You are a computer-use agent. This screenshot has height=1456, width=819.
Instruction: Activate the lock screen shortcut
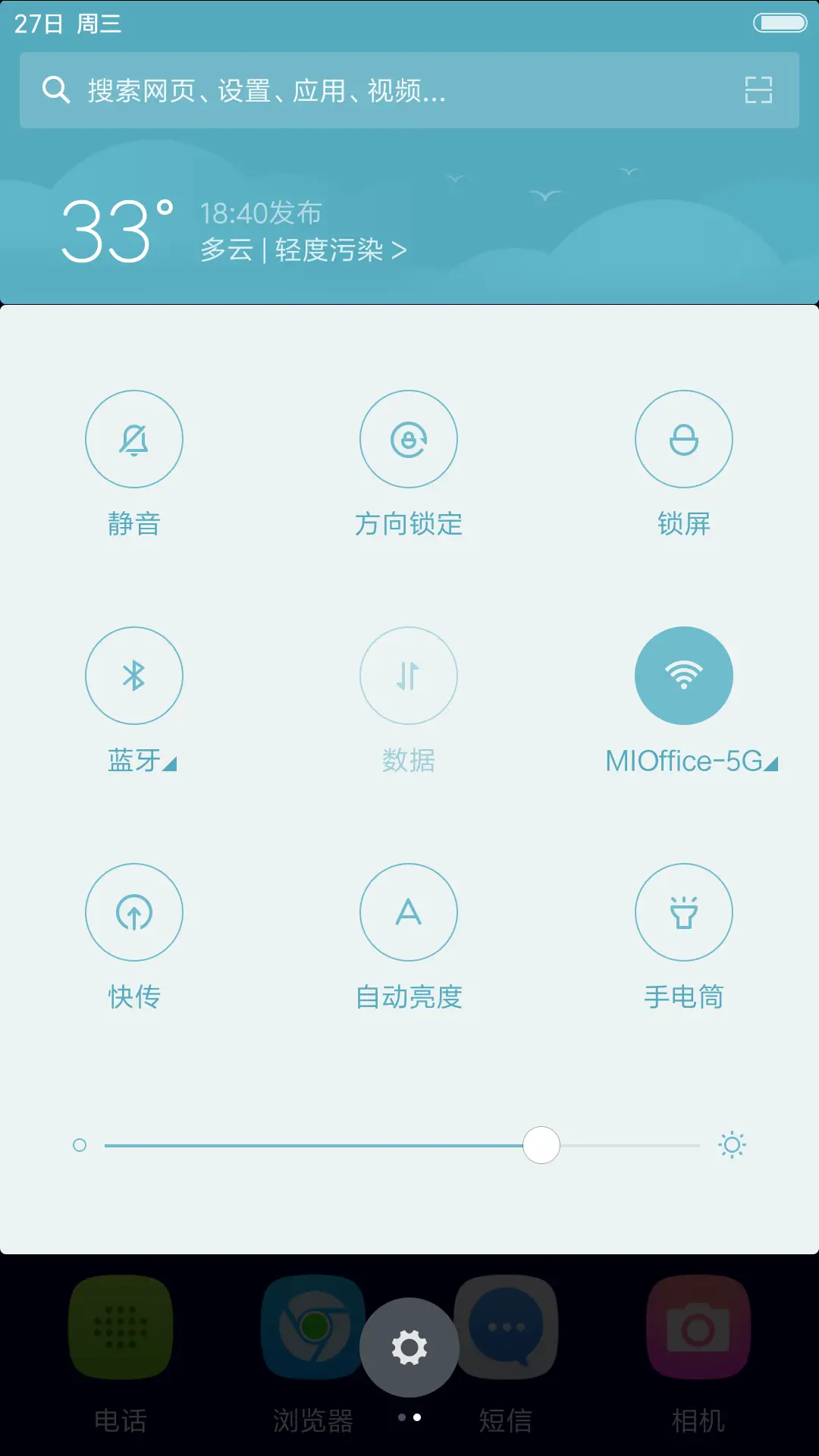(684, 439)
